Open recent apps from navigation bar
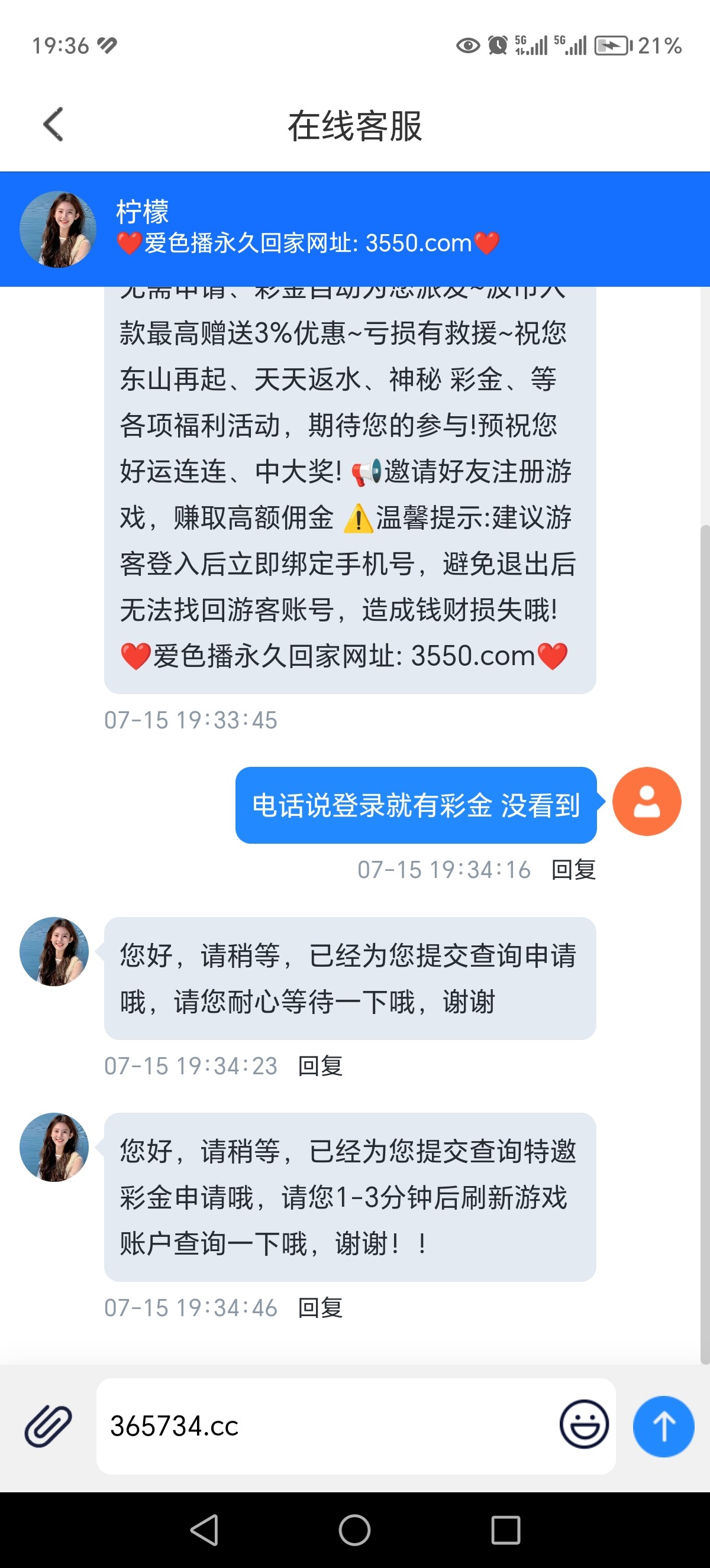Image resolution: width=710 pixels, height=1568 pixels. (505, 1530)
